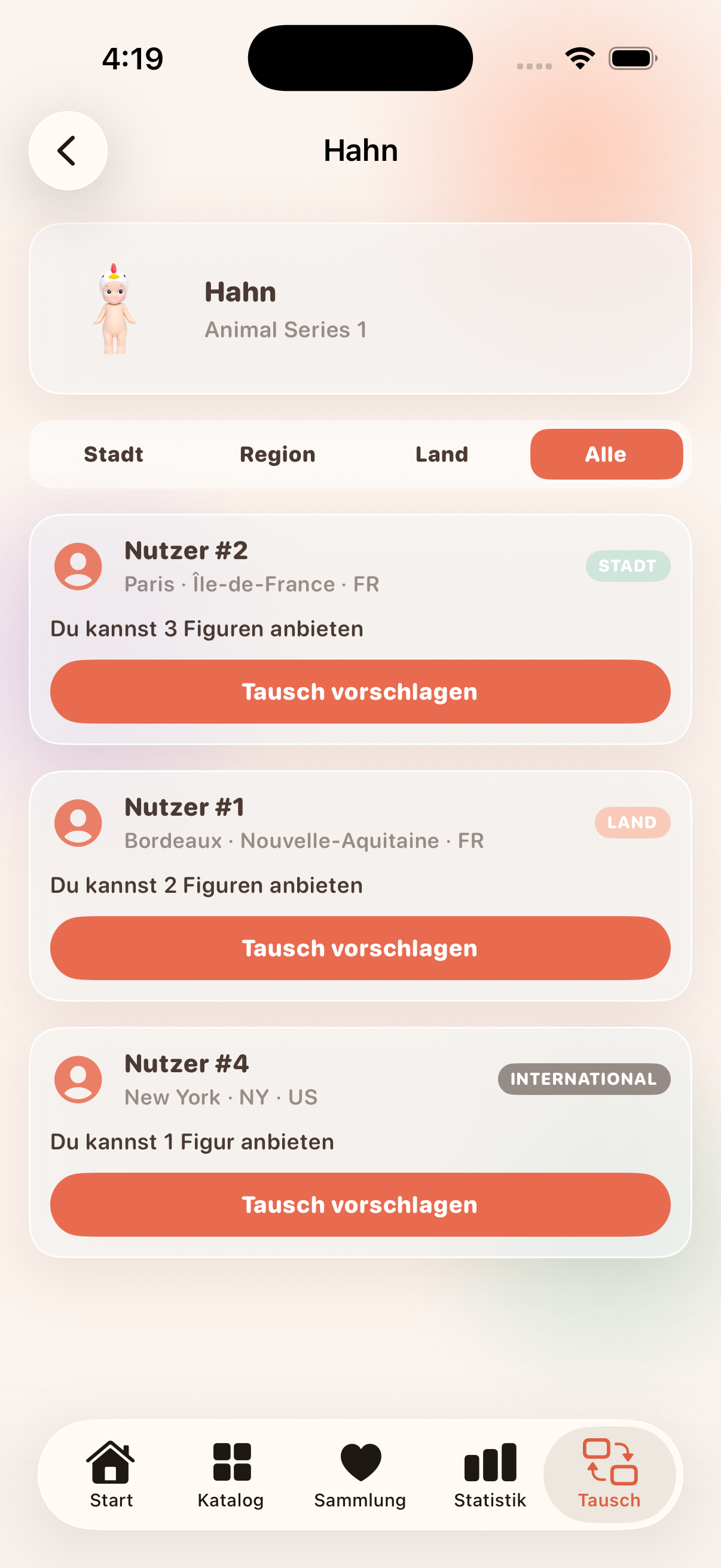The width and height of the screenshot is (721, 1568).
Task: Go to the Statistik tab
Action: pos(490,1474)
